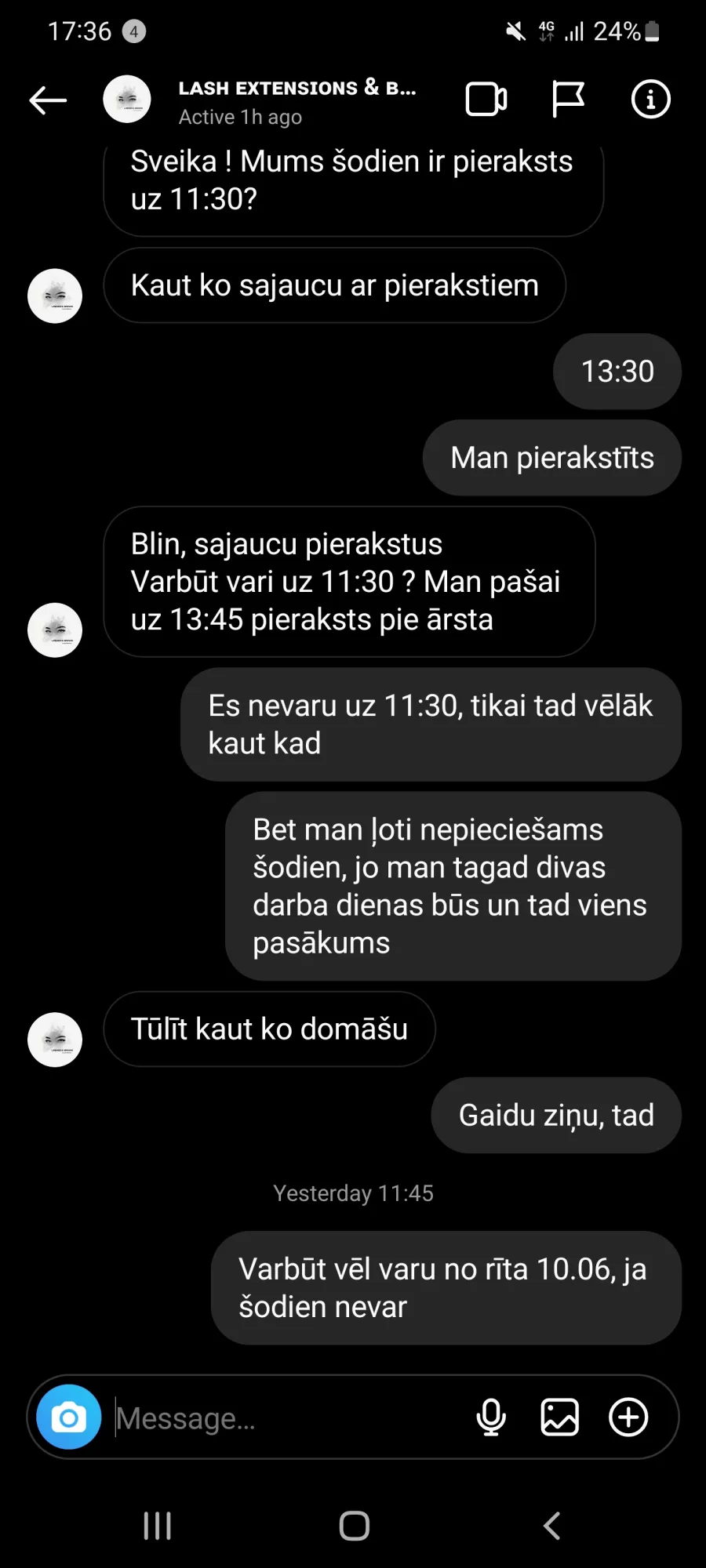
Task: Open the Lash Extensions profile from the header name
Action: pos(297,88)
